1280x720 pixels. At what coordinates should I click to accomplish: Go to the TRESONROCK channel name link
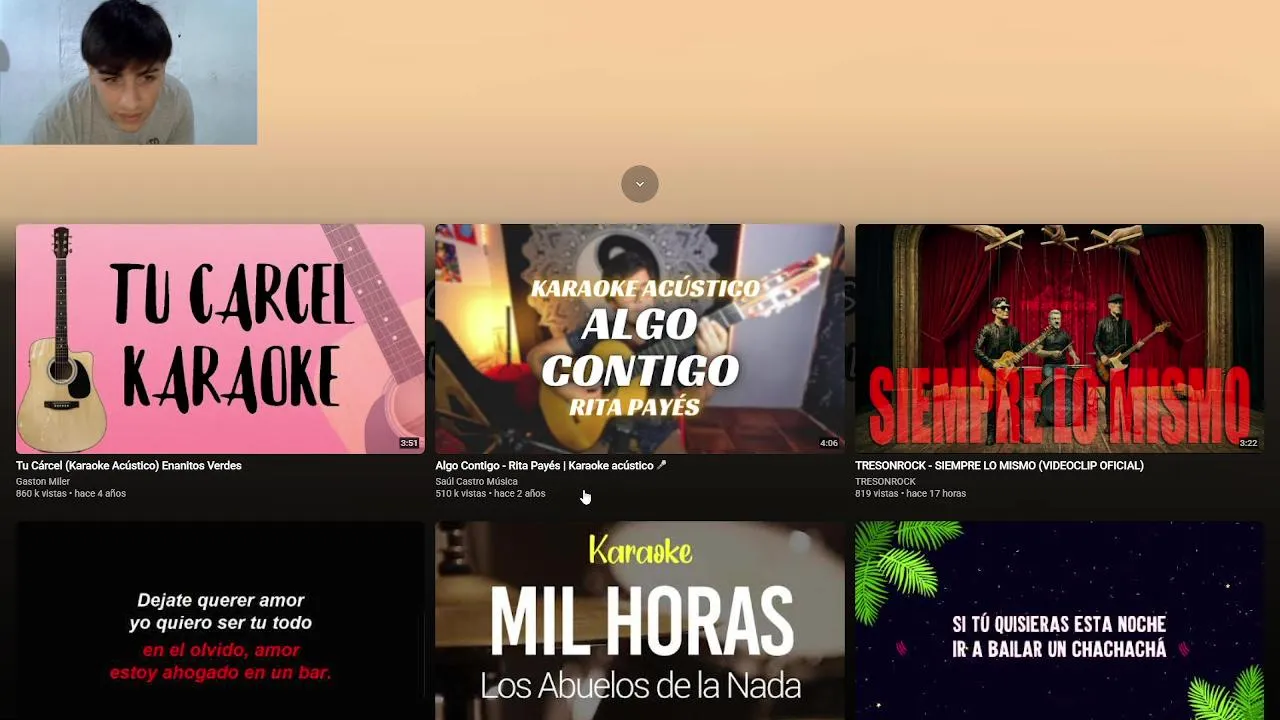click(x=885, y=481)
